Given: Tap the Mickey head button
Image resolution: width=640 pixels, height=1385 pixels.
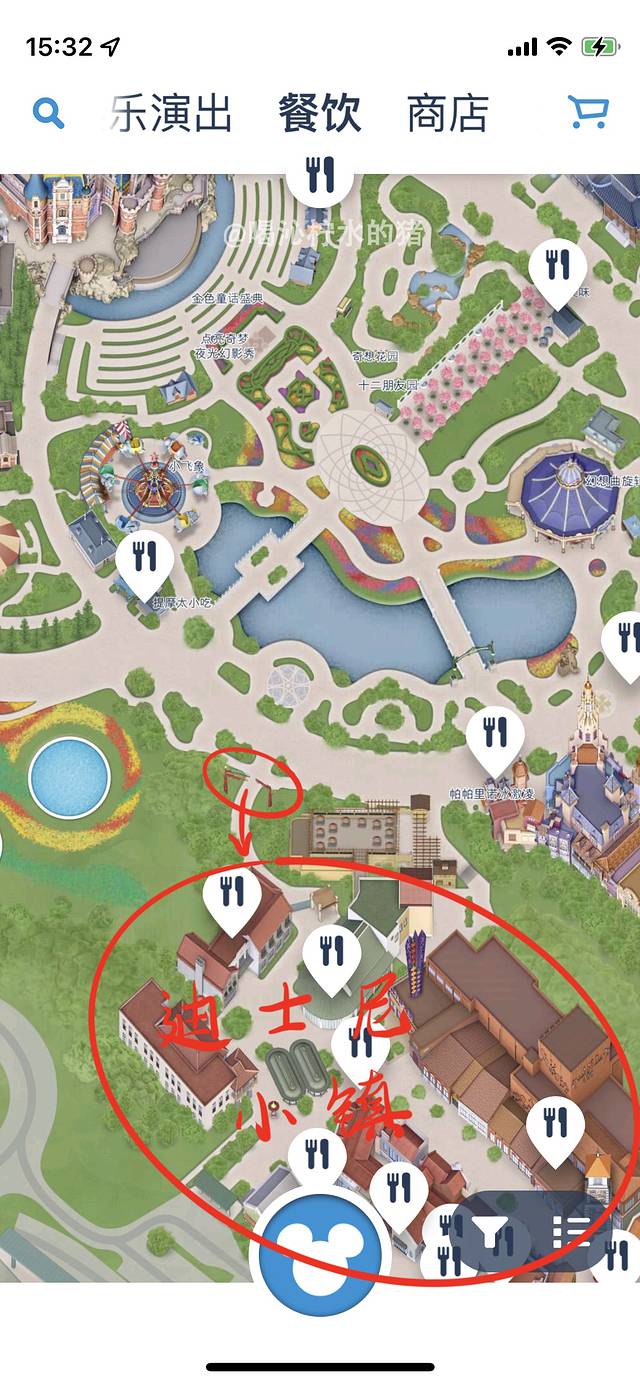Looking at the screenshot, I should tap(319, 1247).
